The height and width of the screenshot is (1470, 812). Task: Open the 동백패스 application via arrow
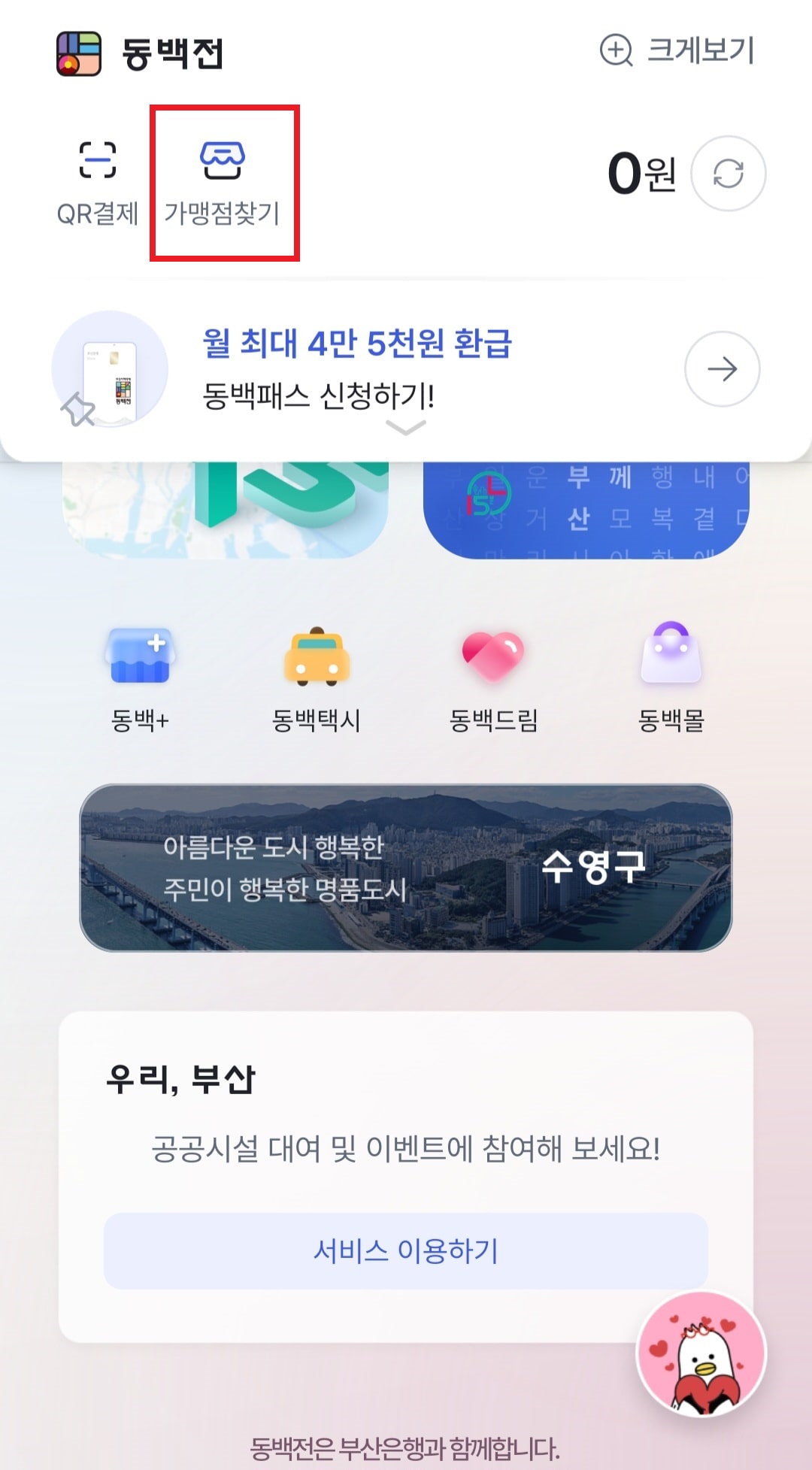tap(721, 368)
